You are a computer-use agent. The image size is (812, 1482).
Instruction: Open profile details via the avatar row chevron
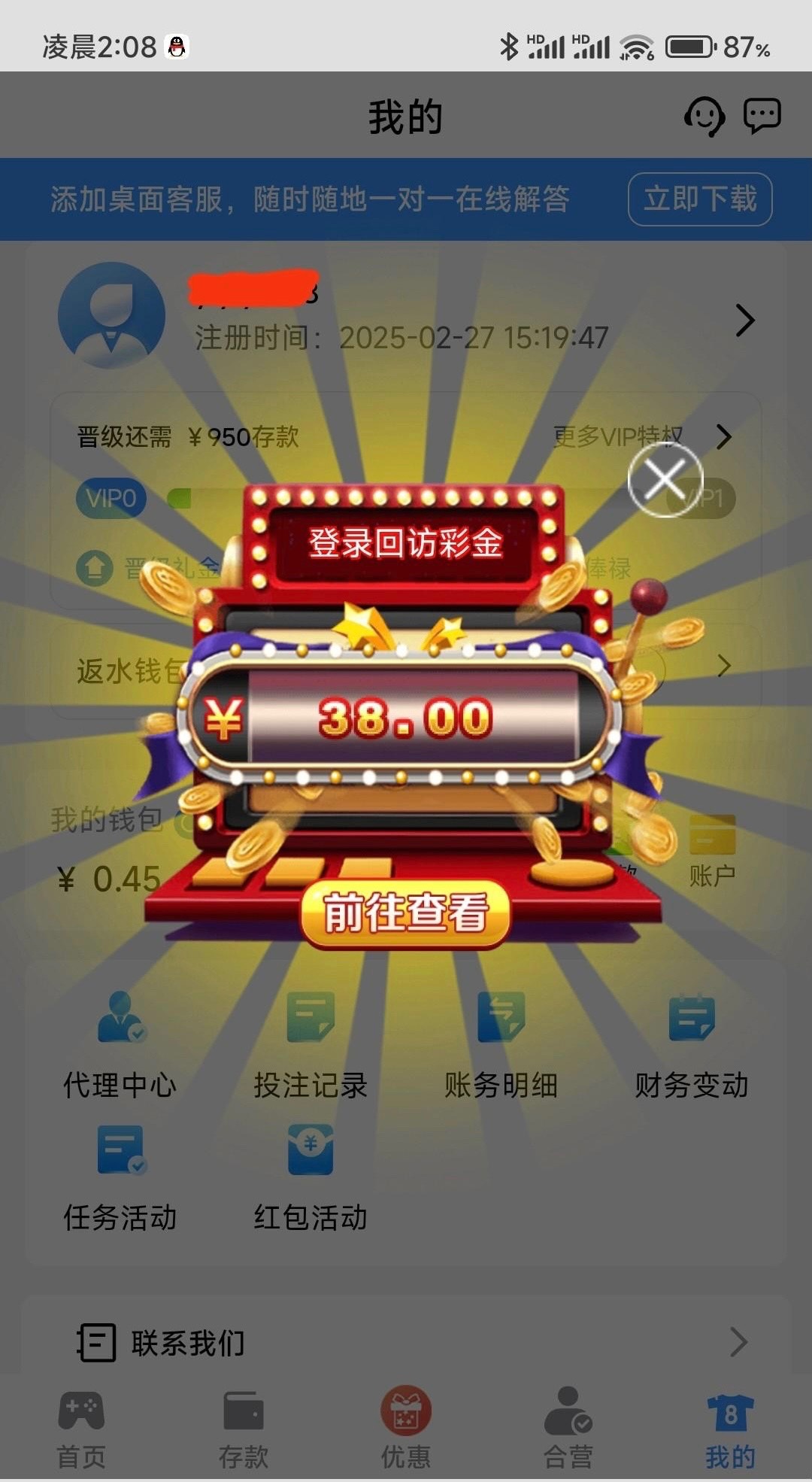[x=744, y=320]
